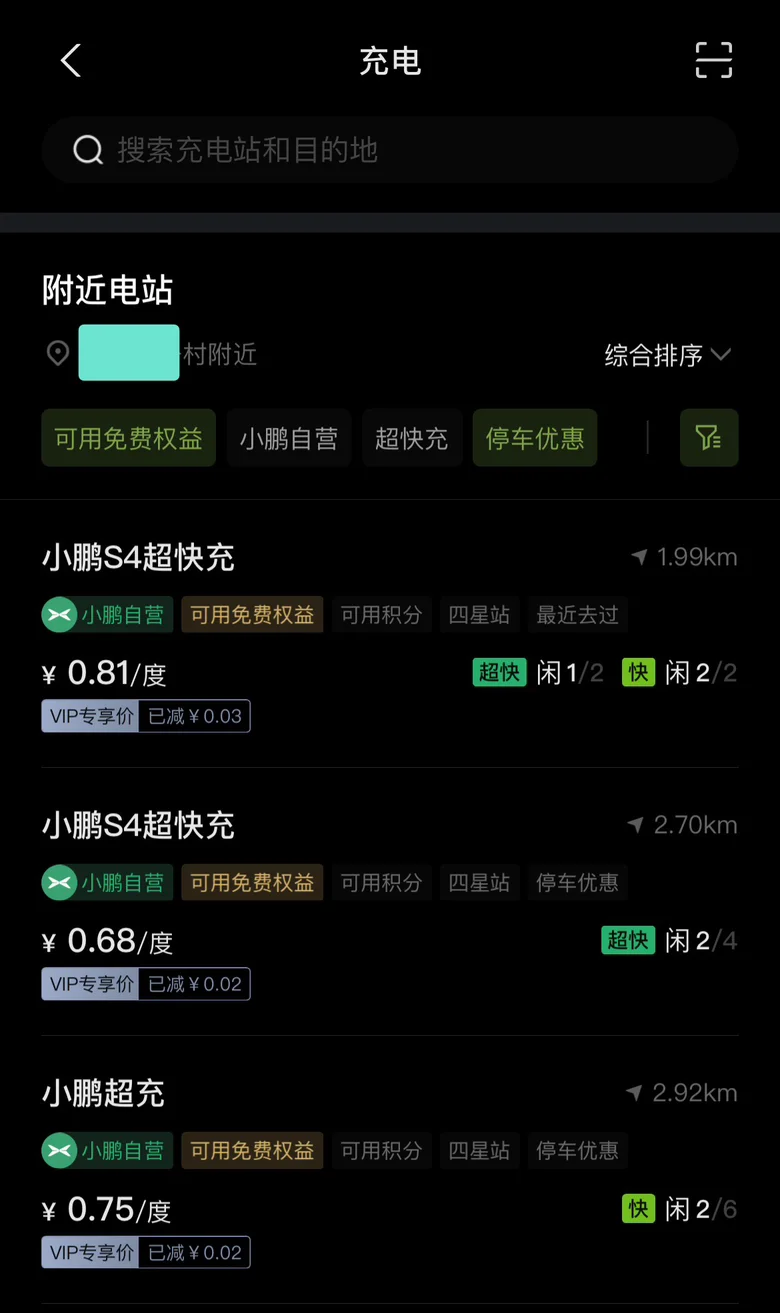Toggle the 可用免费权益 filter chip

(x=129, y=438)
